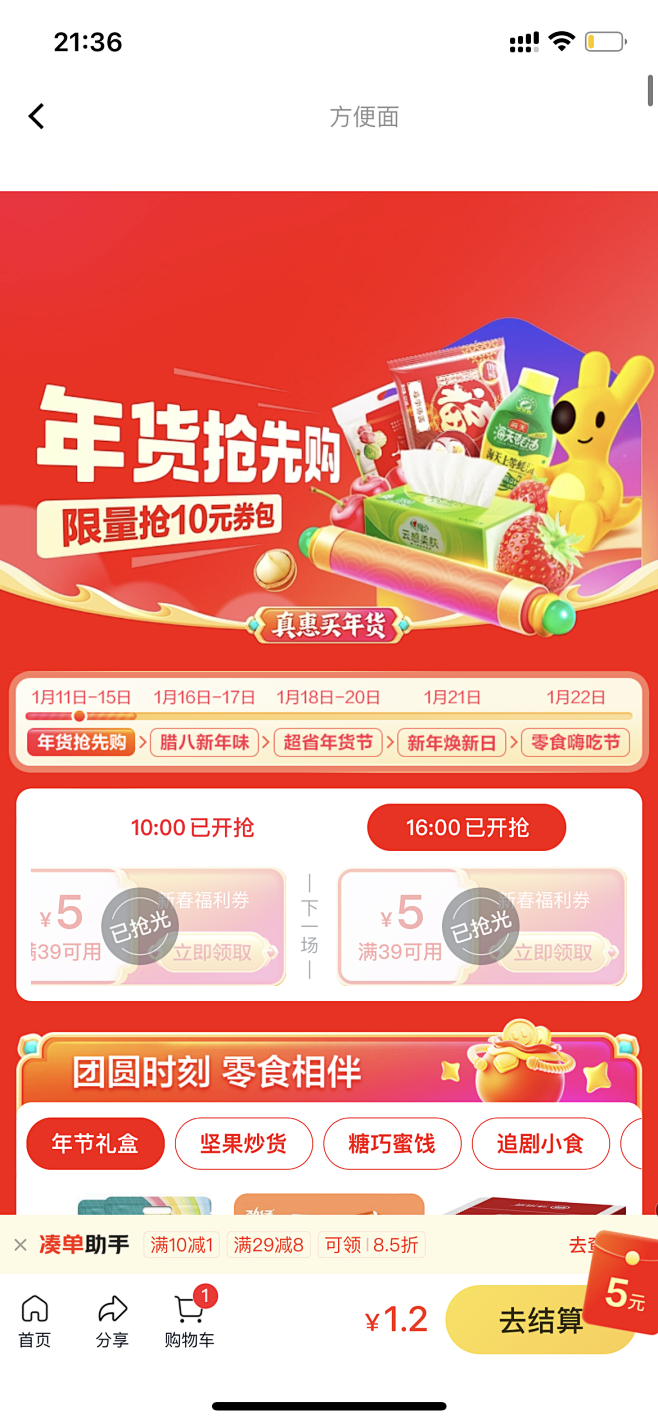Go to 首页 home
This screenshot has height=1424, width=658.
pos(35,1322)
